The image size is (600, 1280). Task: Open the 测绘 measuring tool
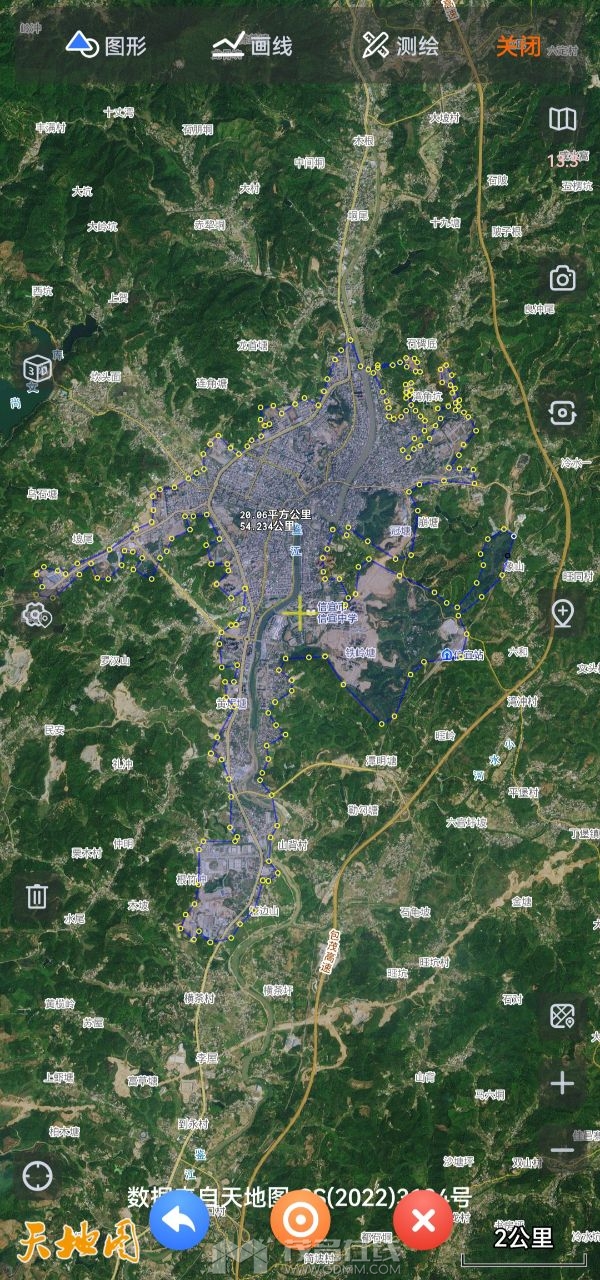(400, 44)
